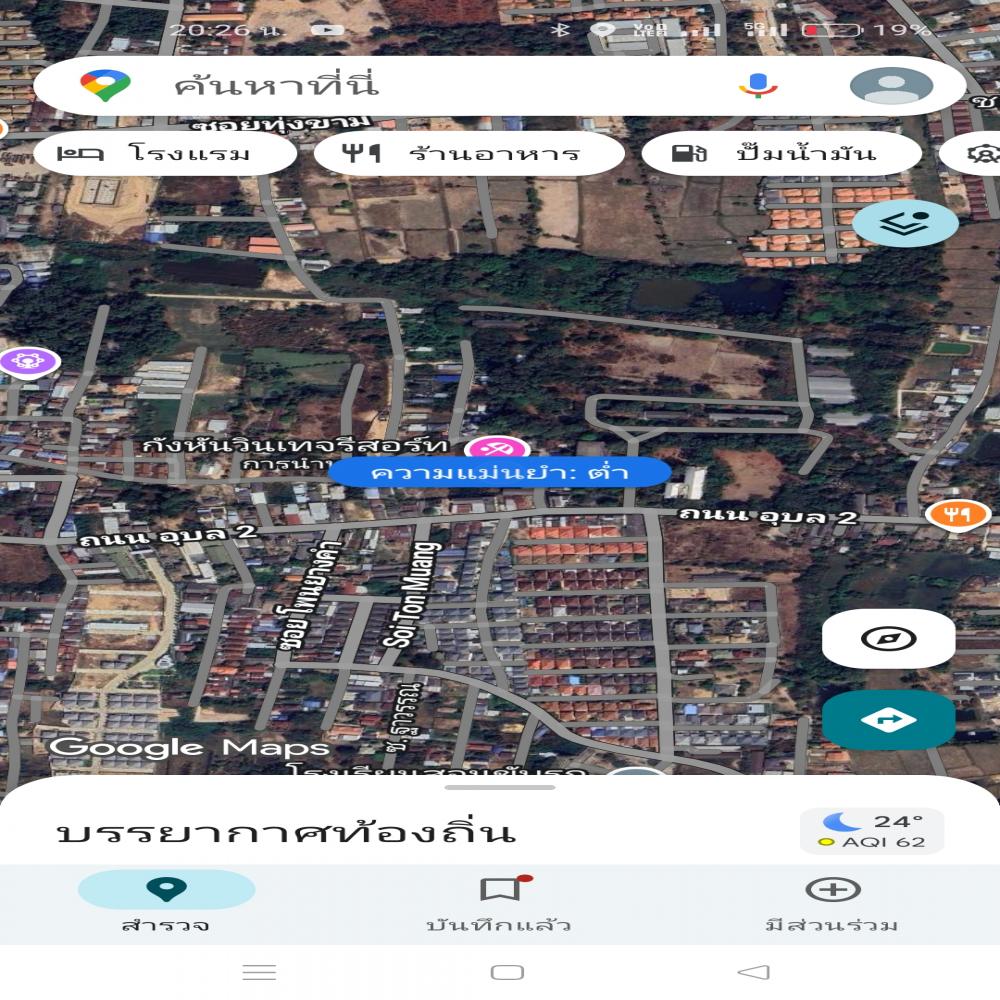Screen dimensions: 1000x1000
Task: Open the account profile avatar
Action: tap(891, 85)
